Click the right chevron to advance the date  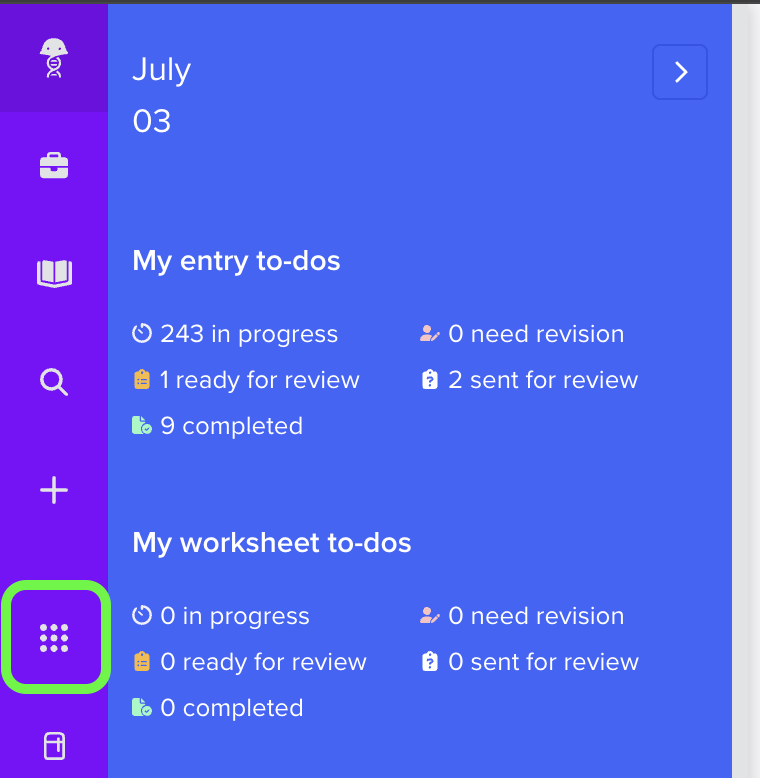tap(679, 72)
